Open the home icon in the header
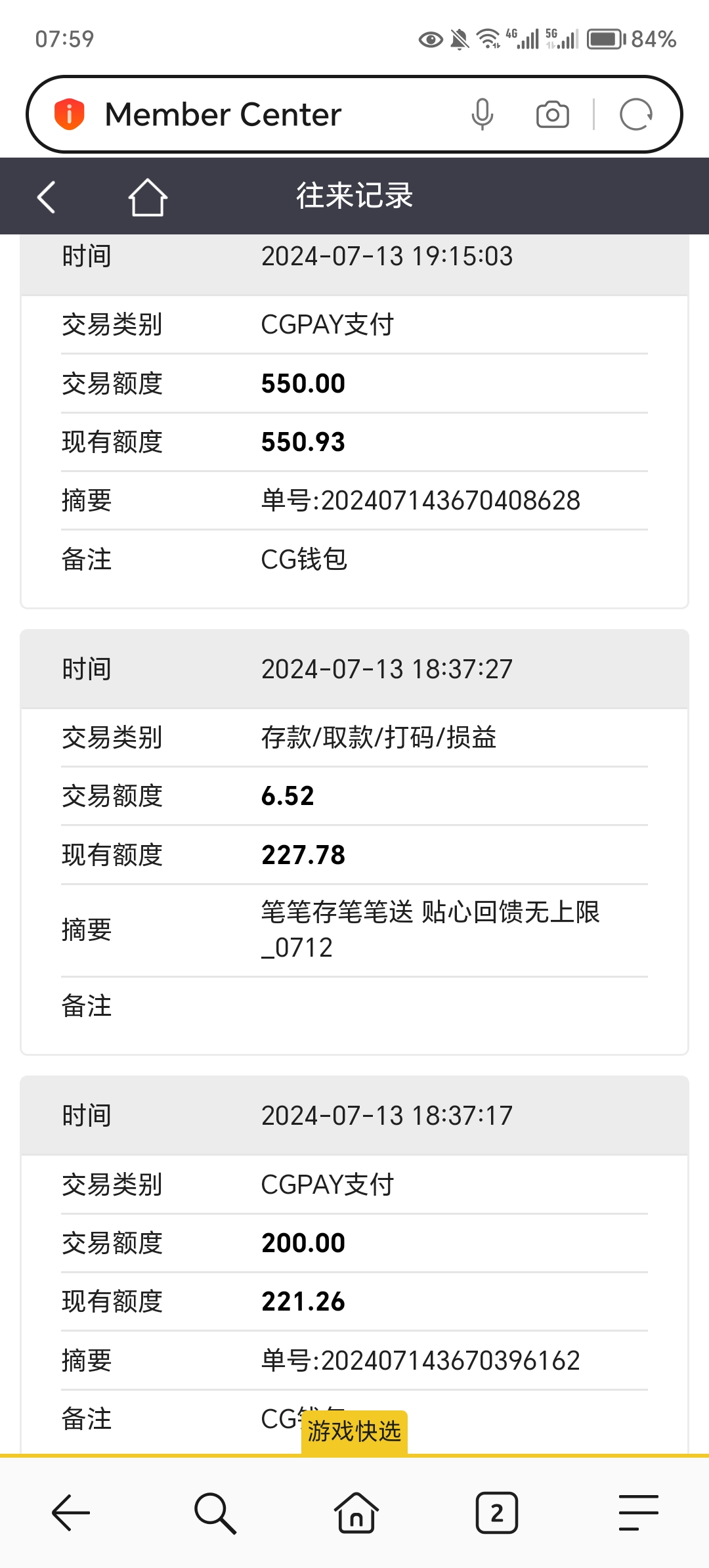 (x=148, y=197)
